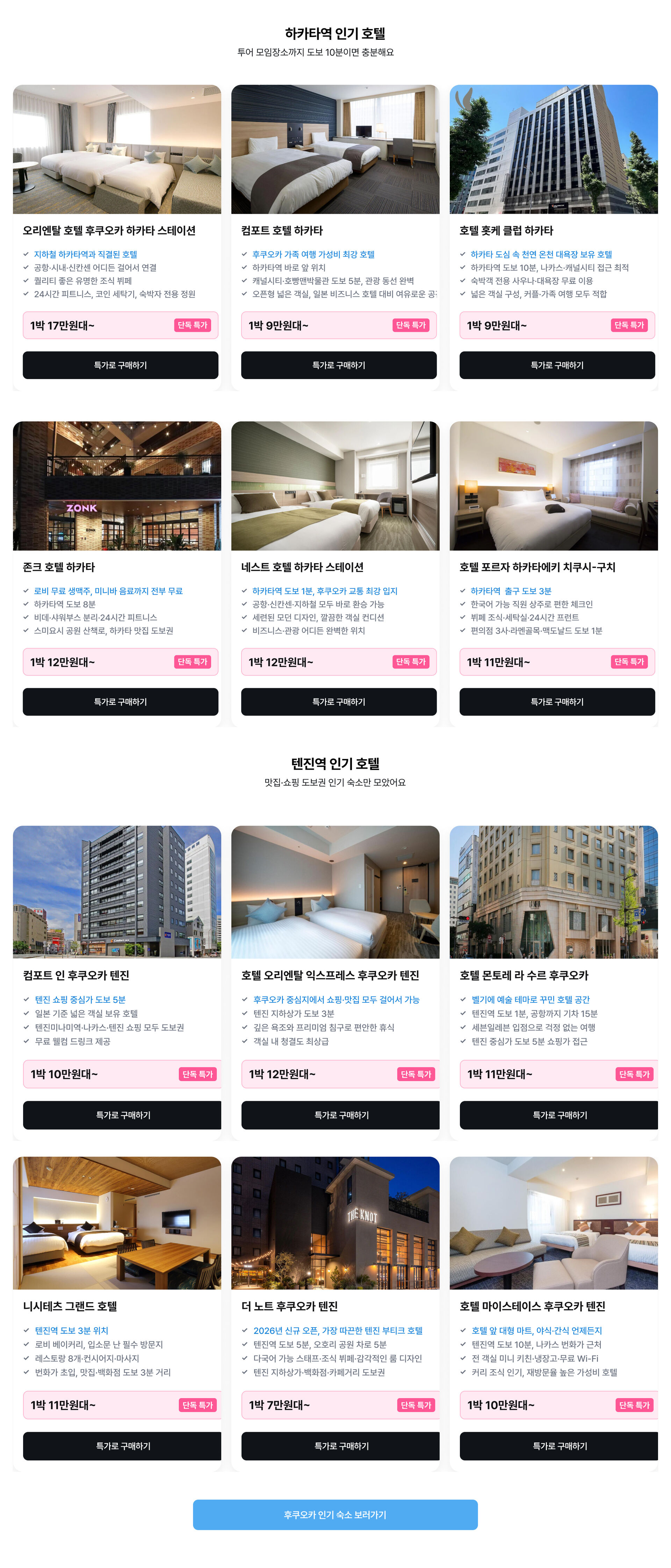Buy the 호텔 포르자 하카타에키 치쿠시-구치 deal

click(x=556, y=702)
